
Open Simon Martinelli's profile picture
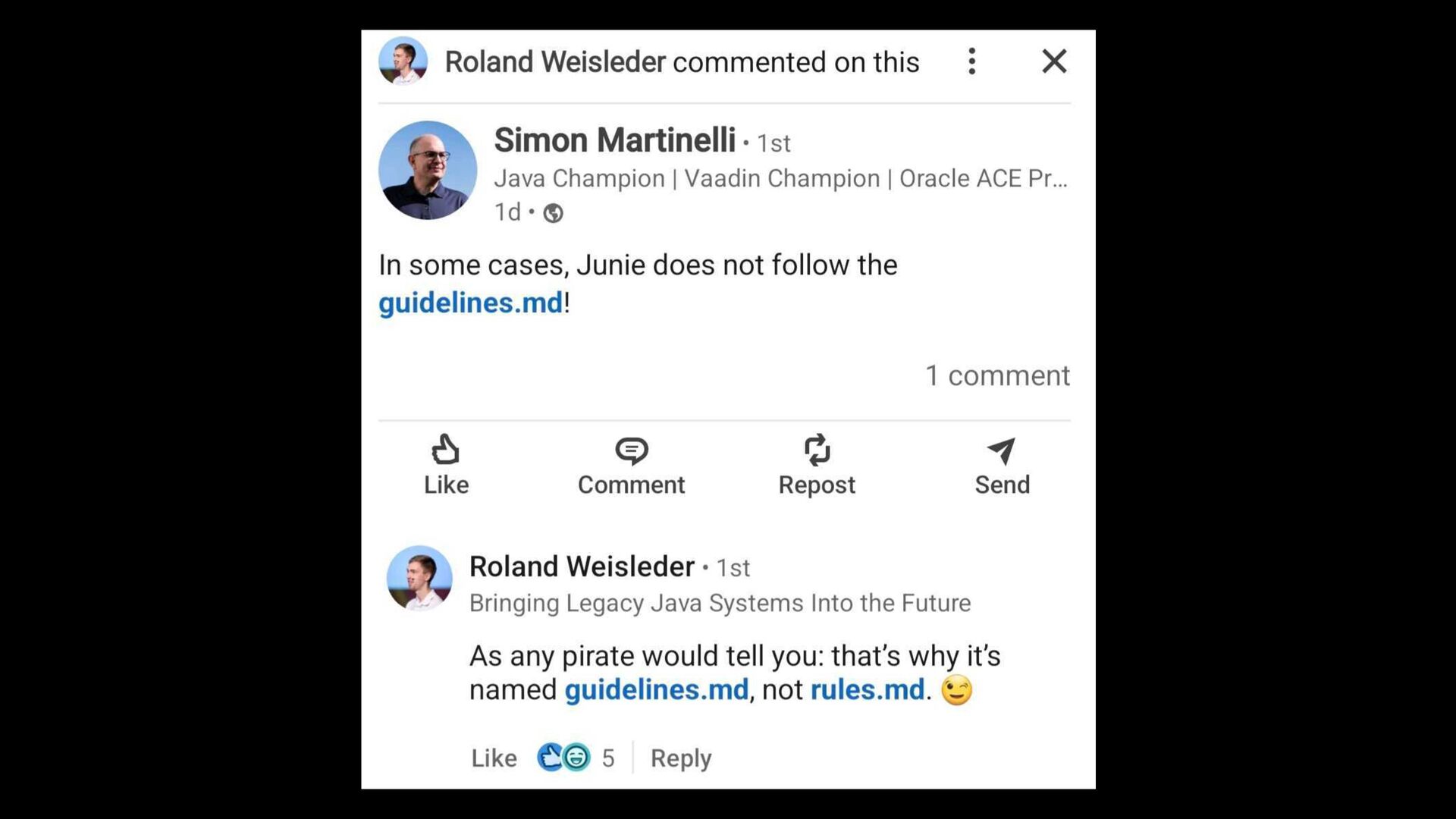coord(428,171)
